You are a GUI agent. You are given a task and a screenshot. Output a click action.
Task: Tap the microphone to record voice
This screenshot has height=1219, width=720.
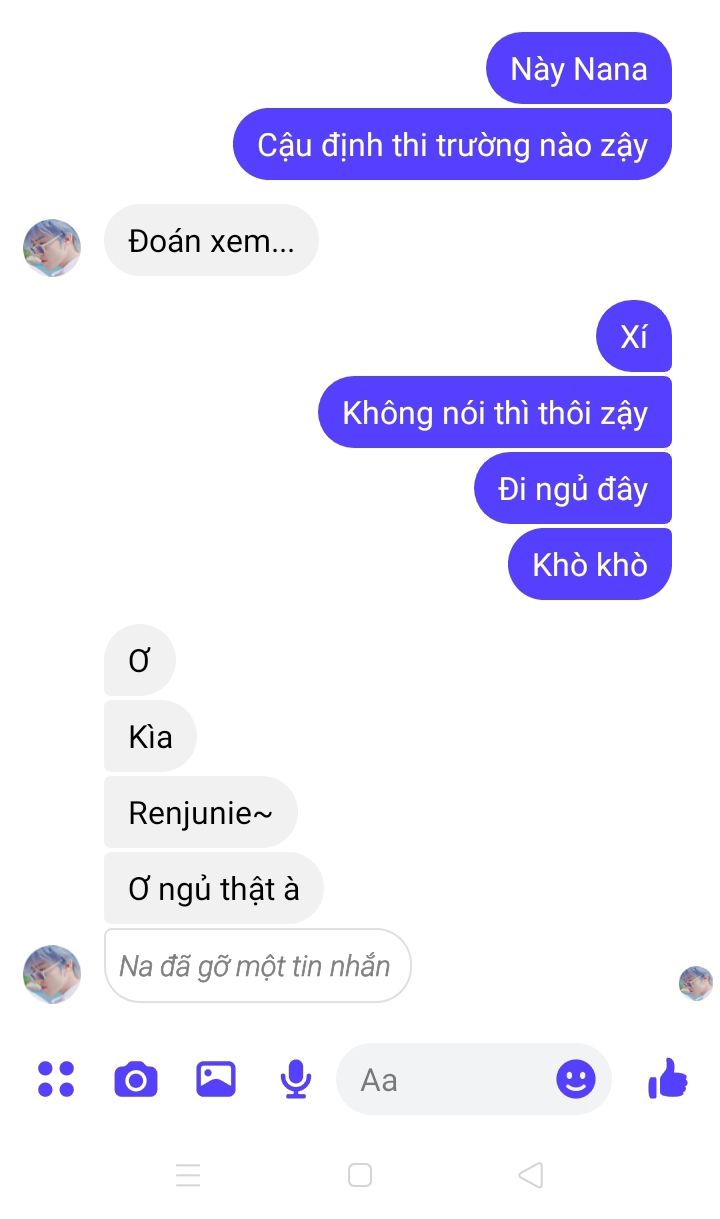tap(295, 1080)
